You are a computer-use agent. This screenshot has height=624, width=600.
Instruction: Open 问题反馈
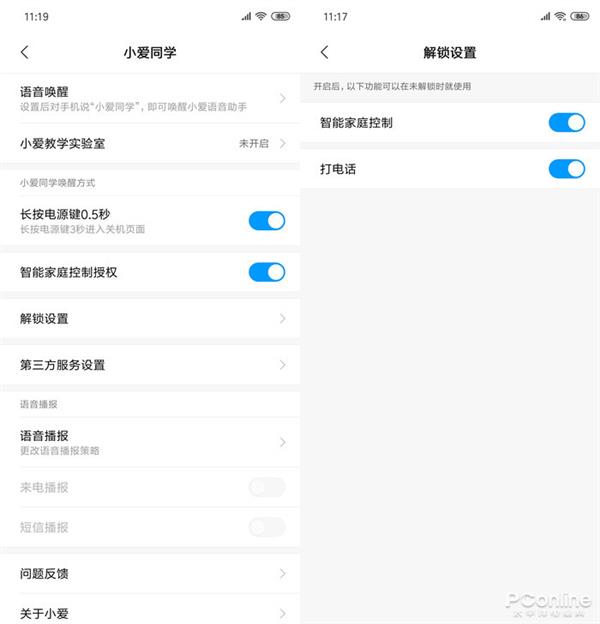(150, 573)
